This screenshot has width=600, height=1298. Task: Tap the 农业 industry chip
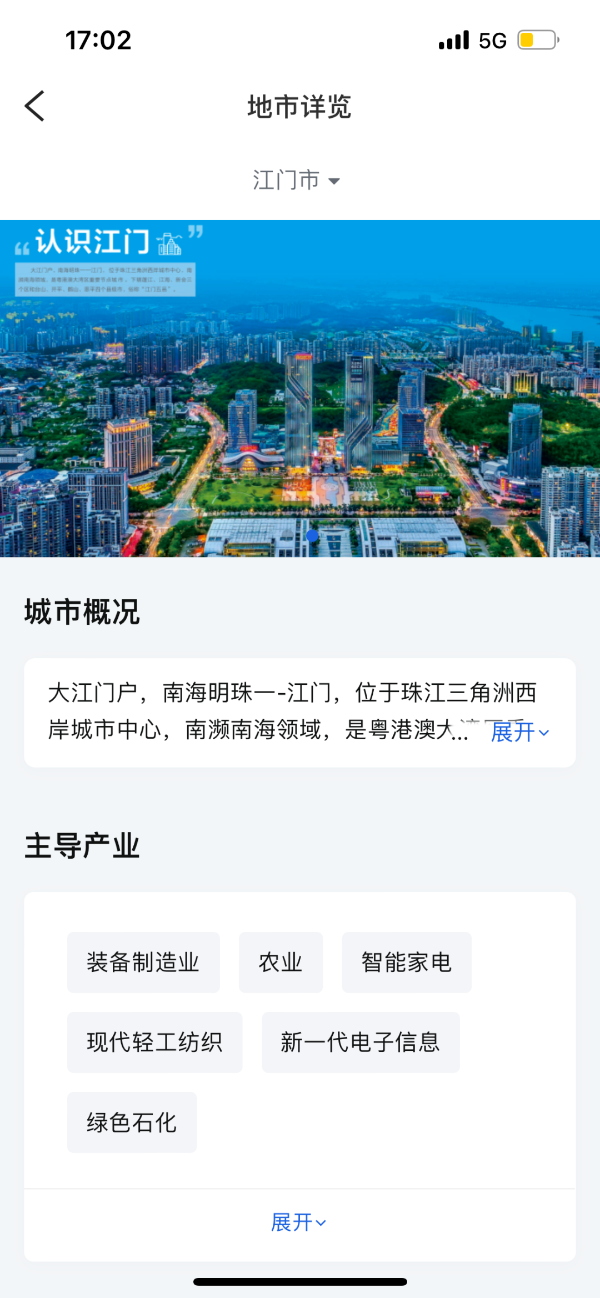coord(281,963)
